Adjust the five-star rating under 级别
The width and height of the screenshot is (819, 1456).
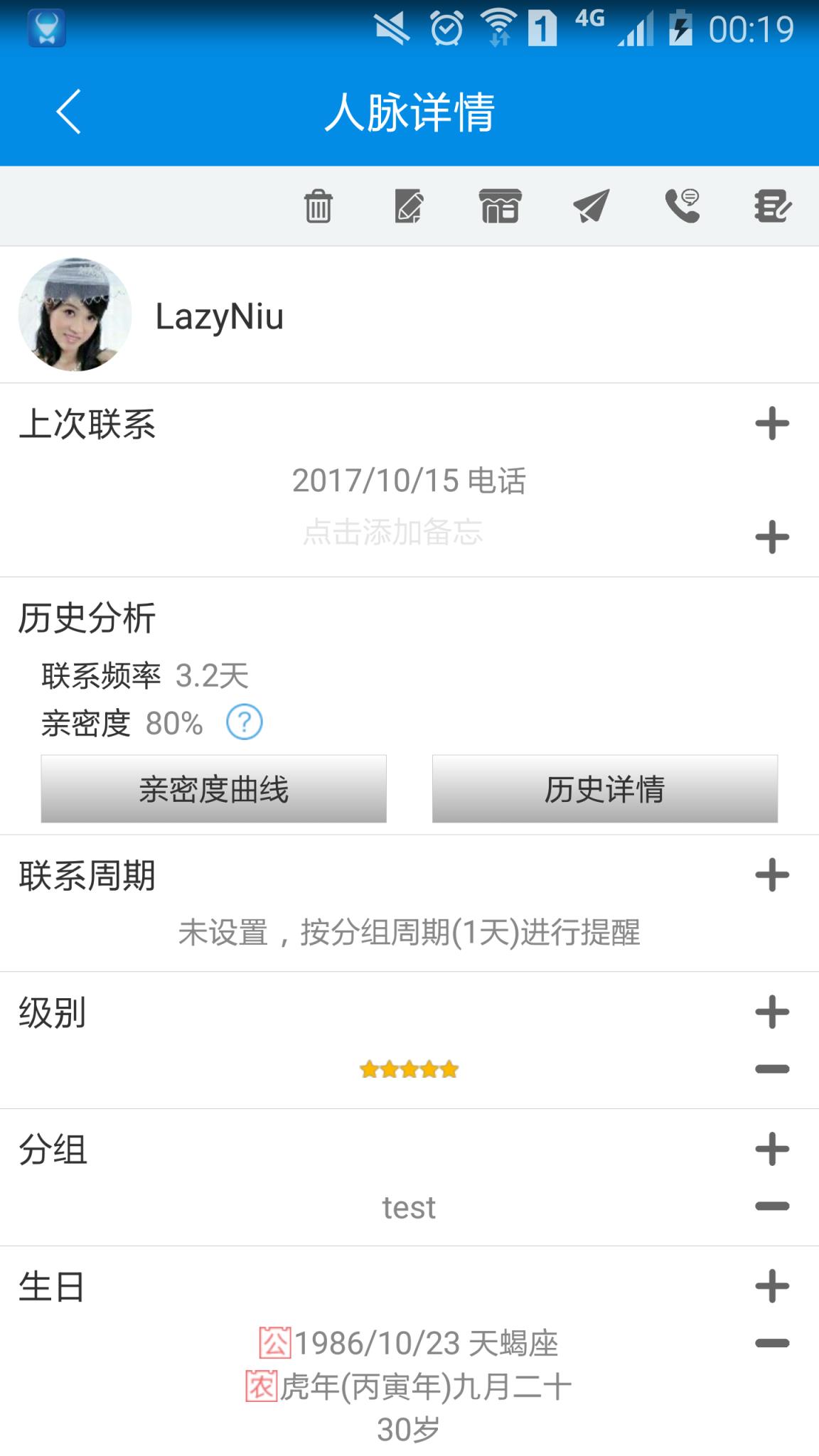click(409, 1069)
